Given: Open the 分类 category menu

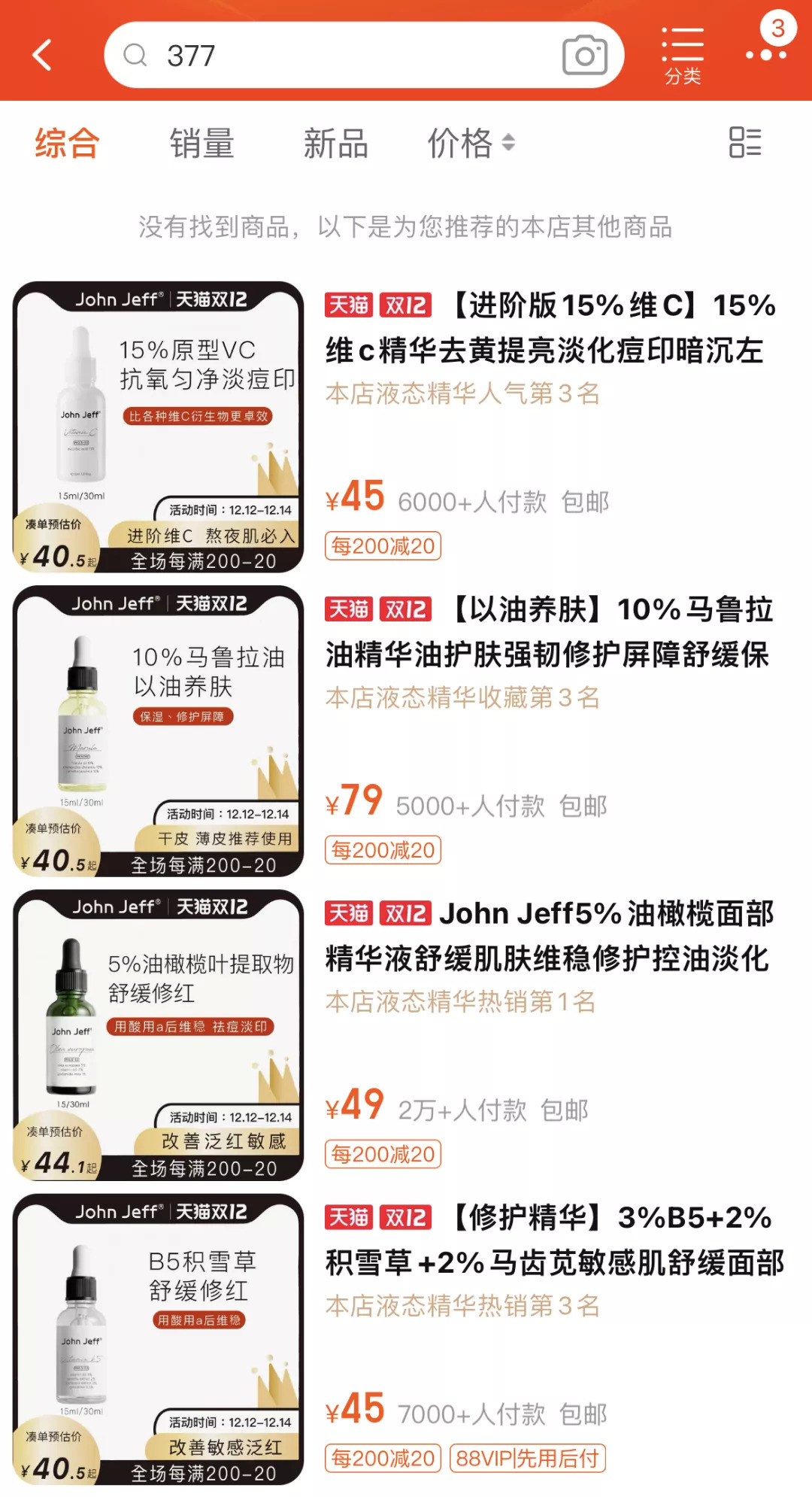Looking at the screenshot, I should click(682, 56).
